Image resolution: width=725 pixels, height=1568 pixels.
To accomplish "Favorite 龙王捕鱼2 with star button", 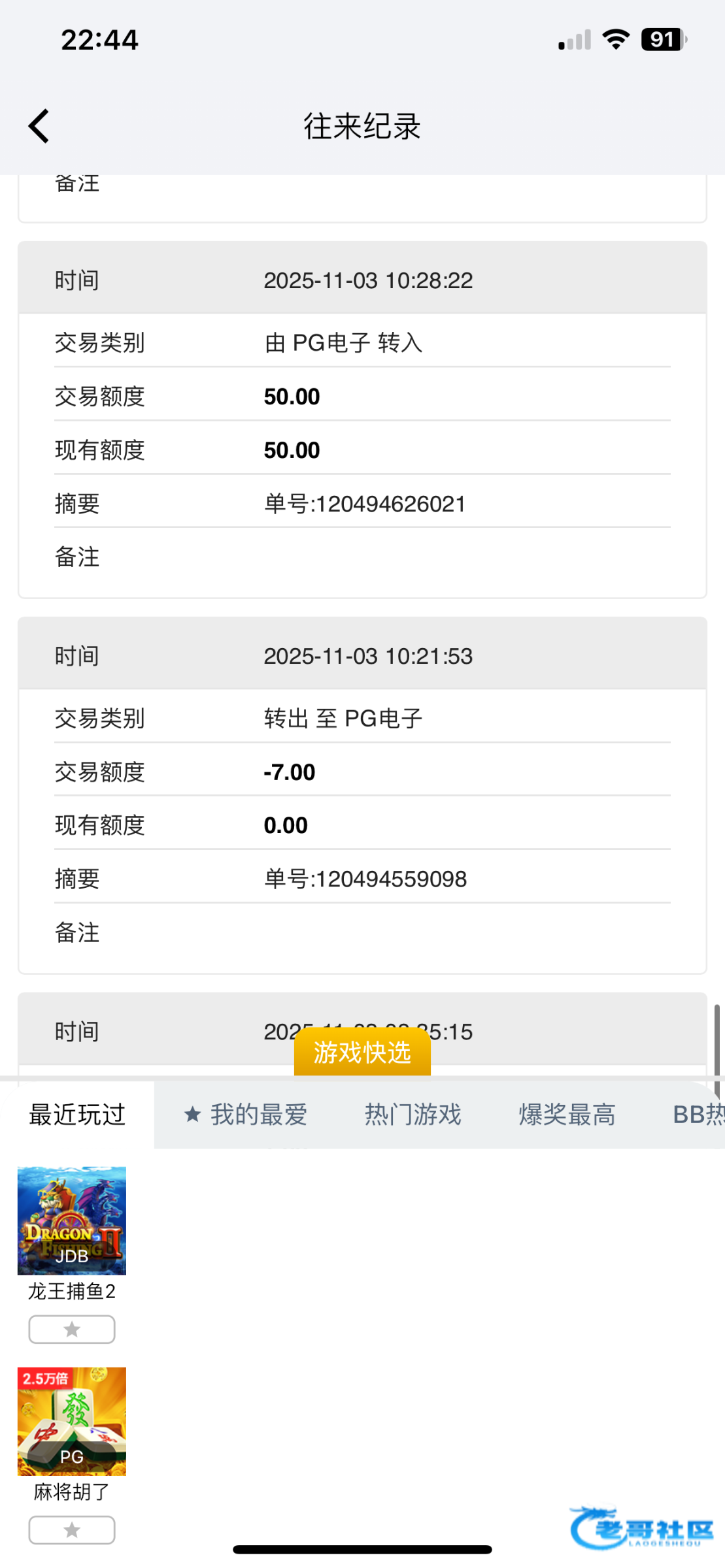I will pyautogui.click(x=72, y=1330).
